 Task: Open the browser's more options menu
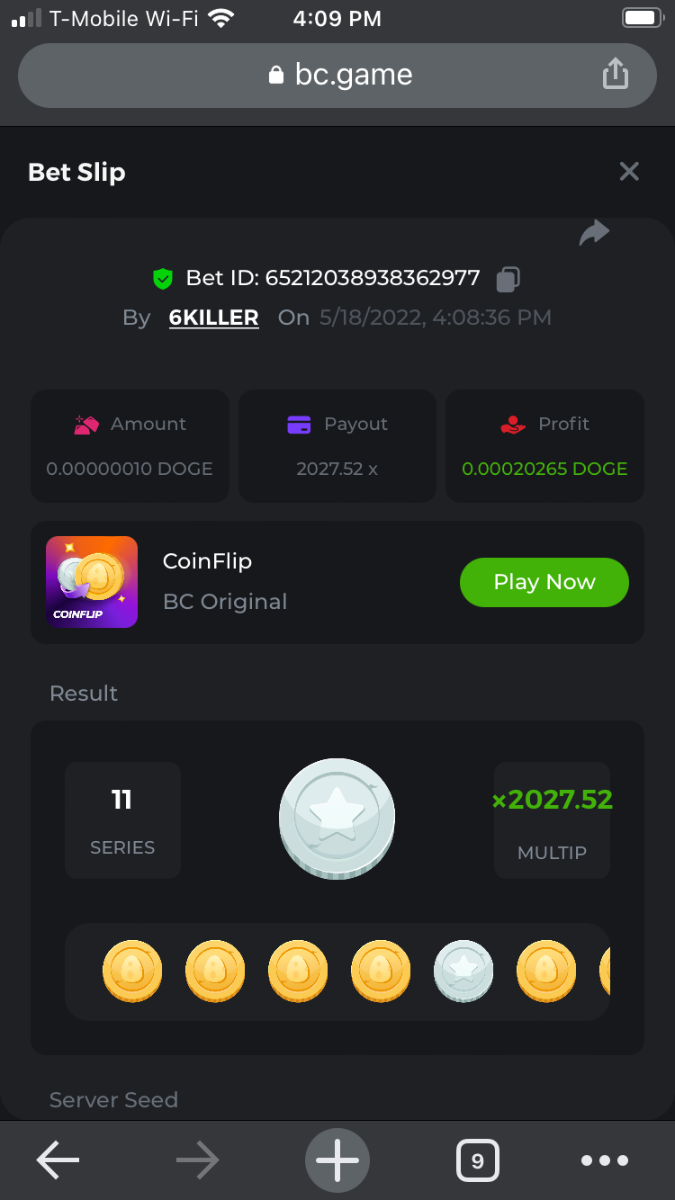click(605, 1161)
